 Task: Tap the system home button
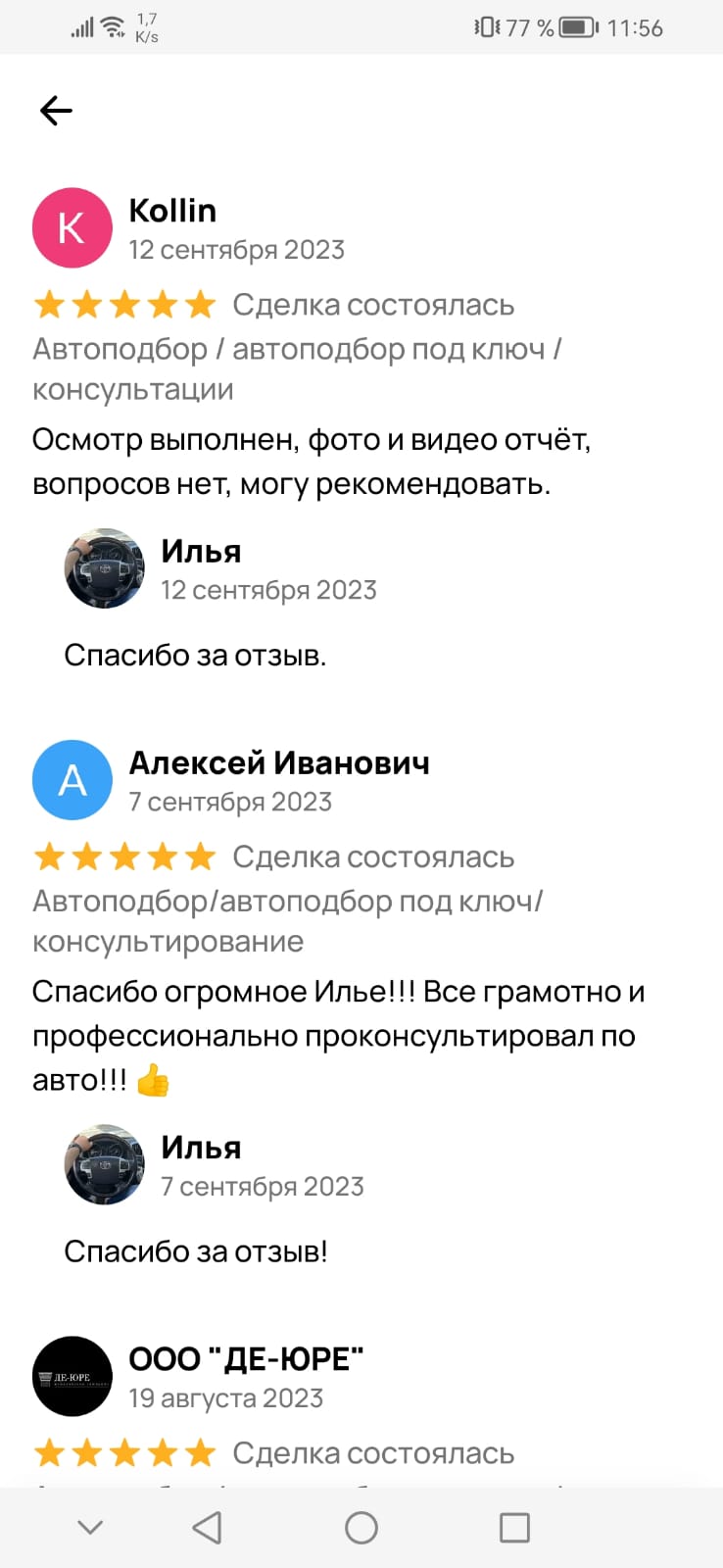(361, 1527)
